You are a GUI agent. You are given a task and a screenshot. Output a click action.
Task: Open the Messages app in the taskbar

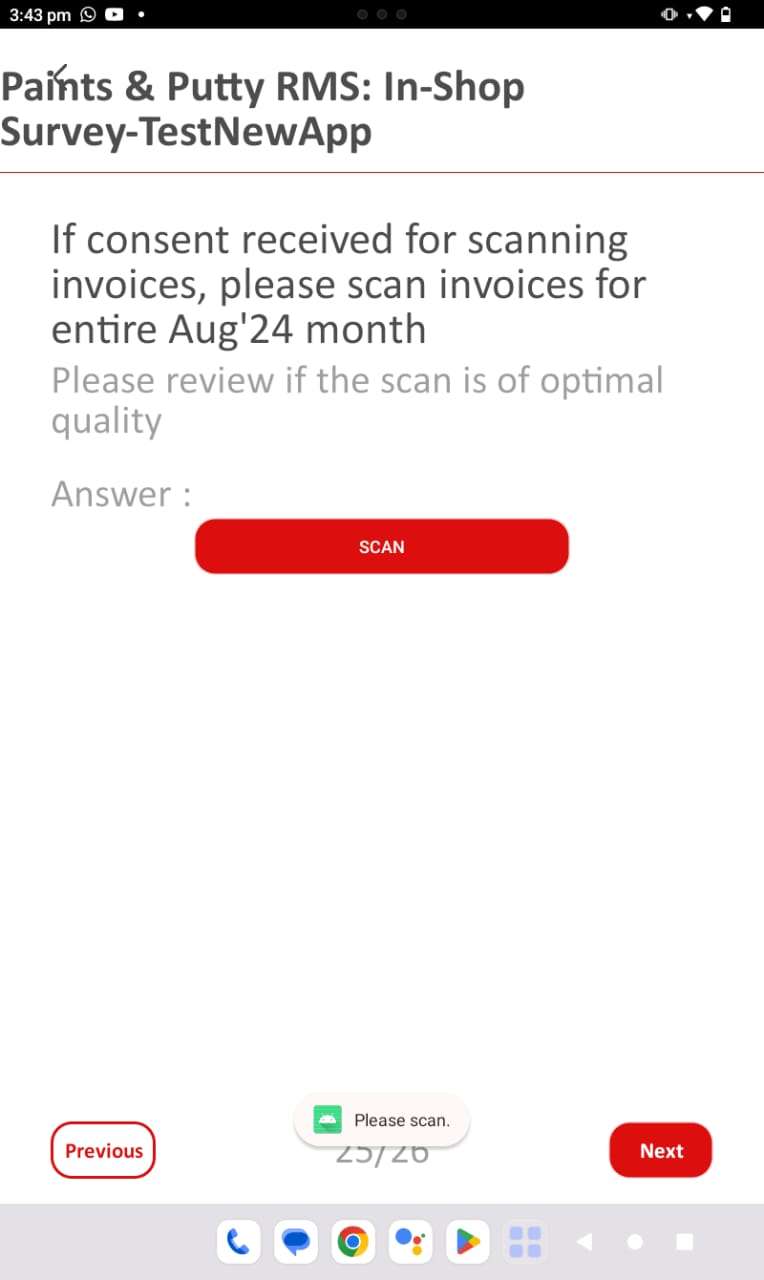(296, 1242)
